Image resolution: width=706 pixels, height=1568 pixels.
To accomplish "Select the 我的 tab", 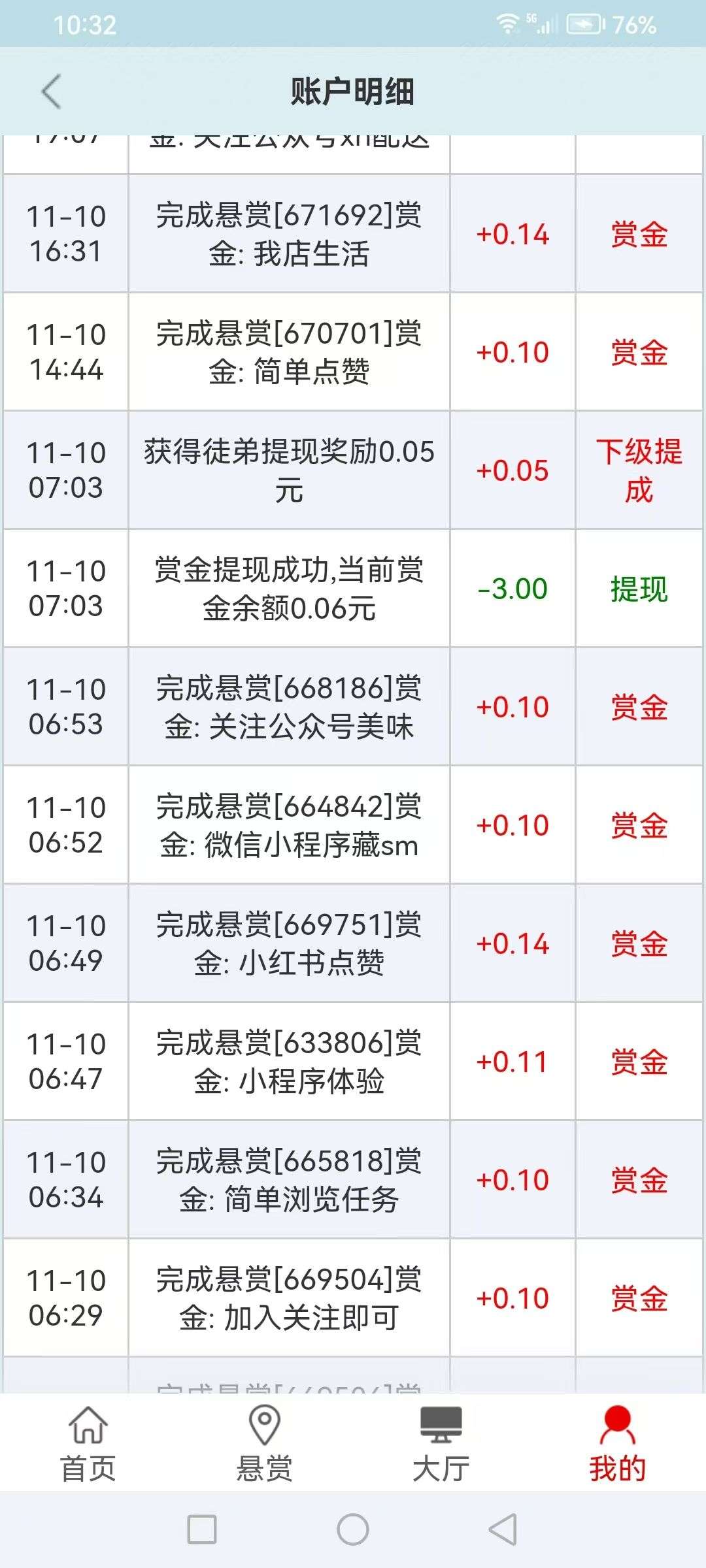I will (618, 1444).
